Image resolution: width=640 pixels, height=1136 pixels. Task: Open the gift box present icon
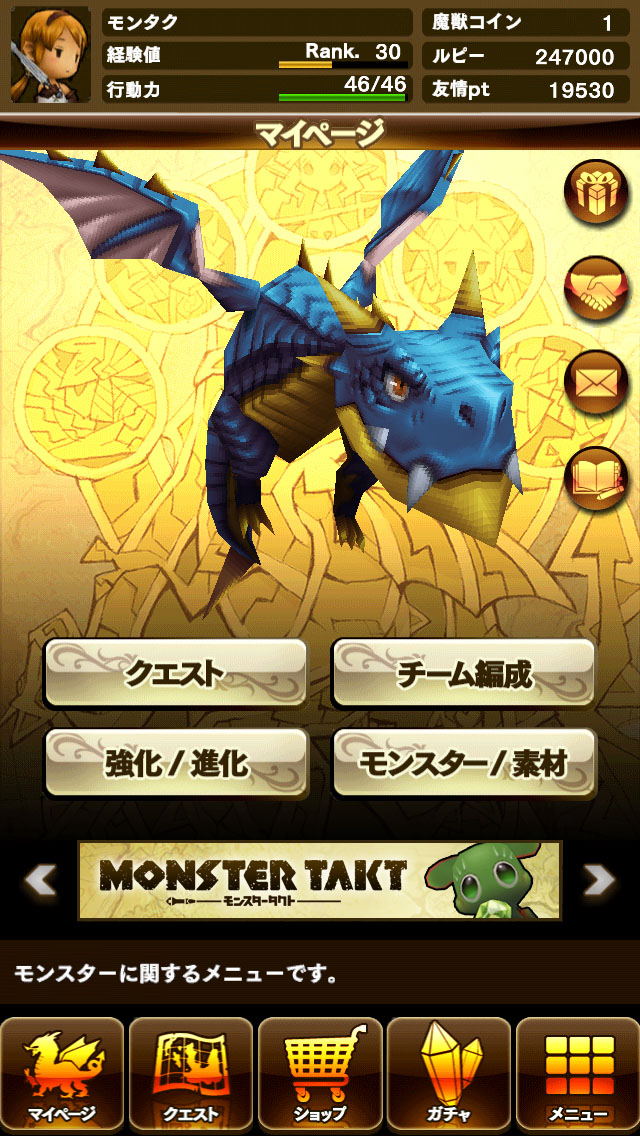[596, 191]
